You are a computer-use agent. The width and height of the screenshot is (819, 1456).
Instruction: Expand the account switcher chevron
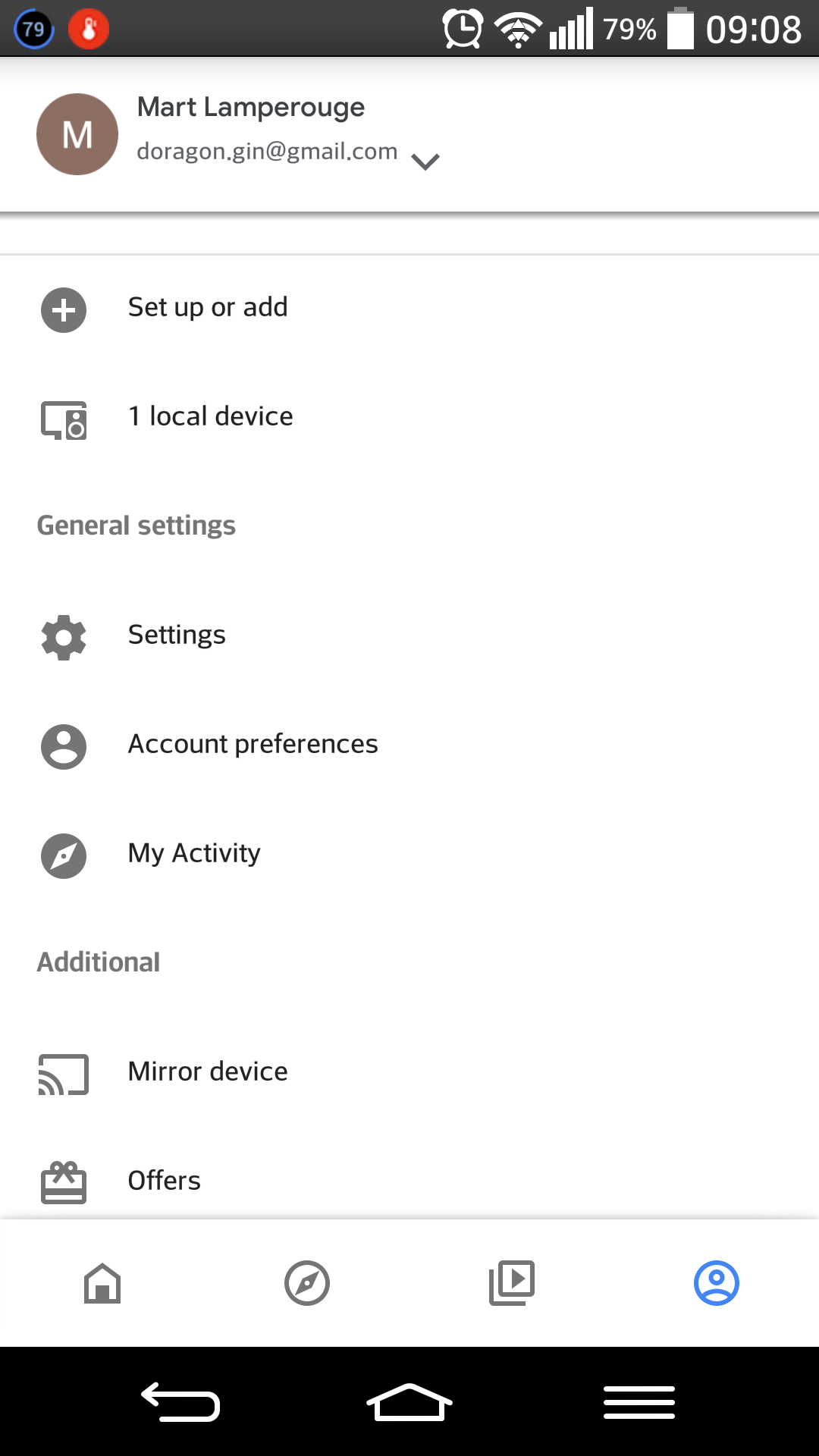pos(425,161)
